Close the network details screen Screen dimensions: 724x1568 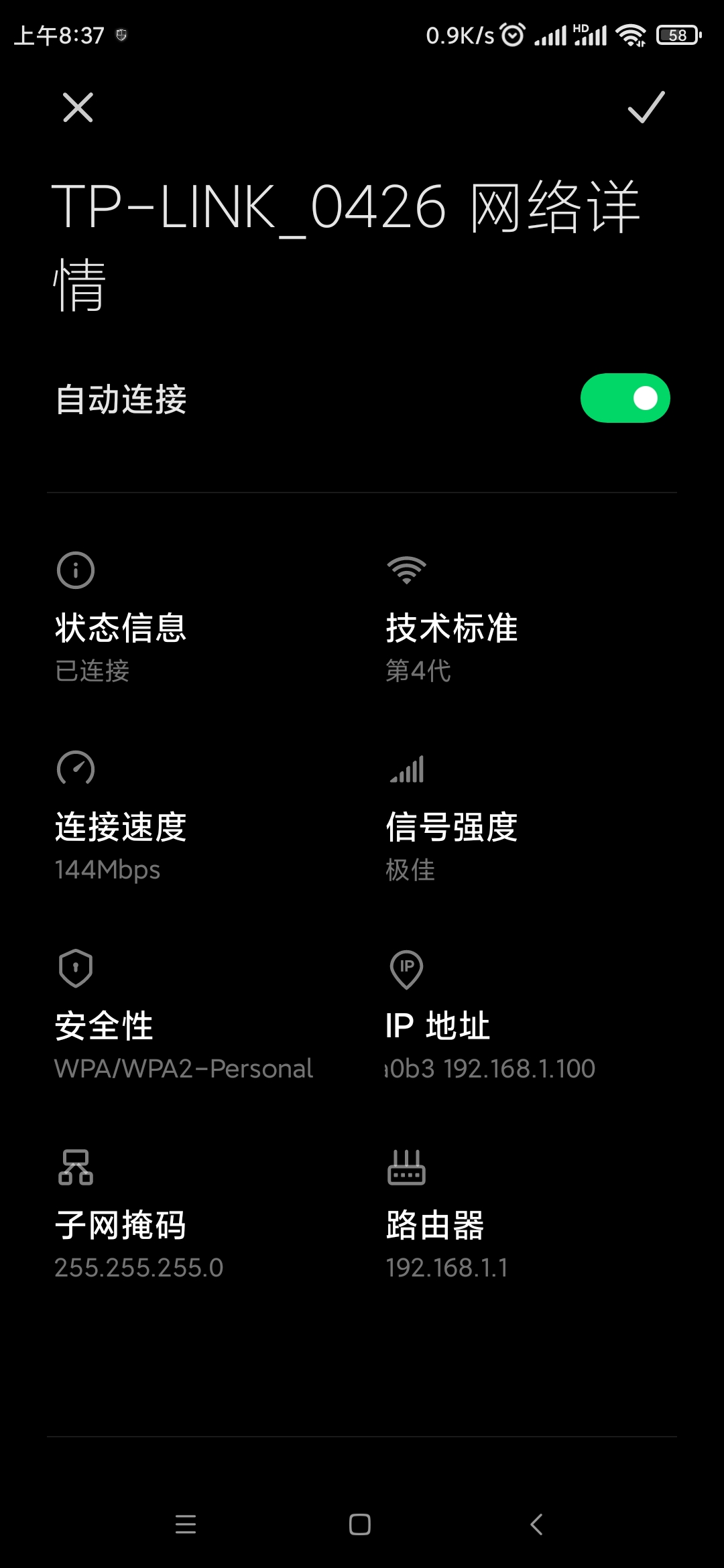(78, 108)
